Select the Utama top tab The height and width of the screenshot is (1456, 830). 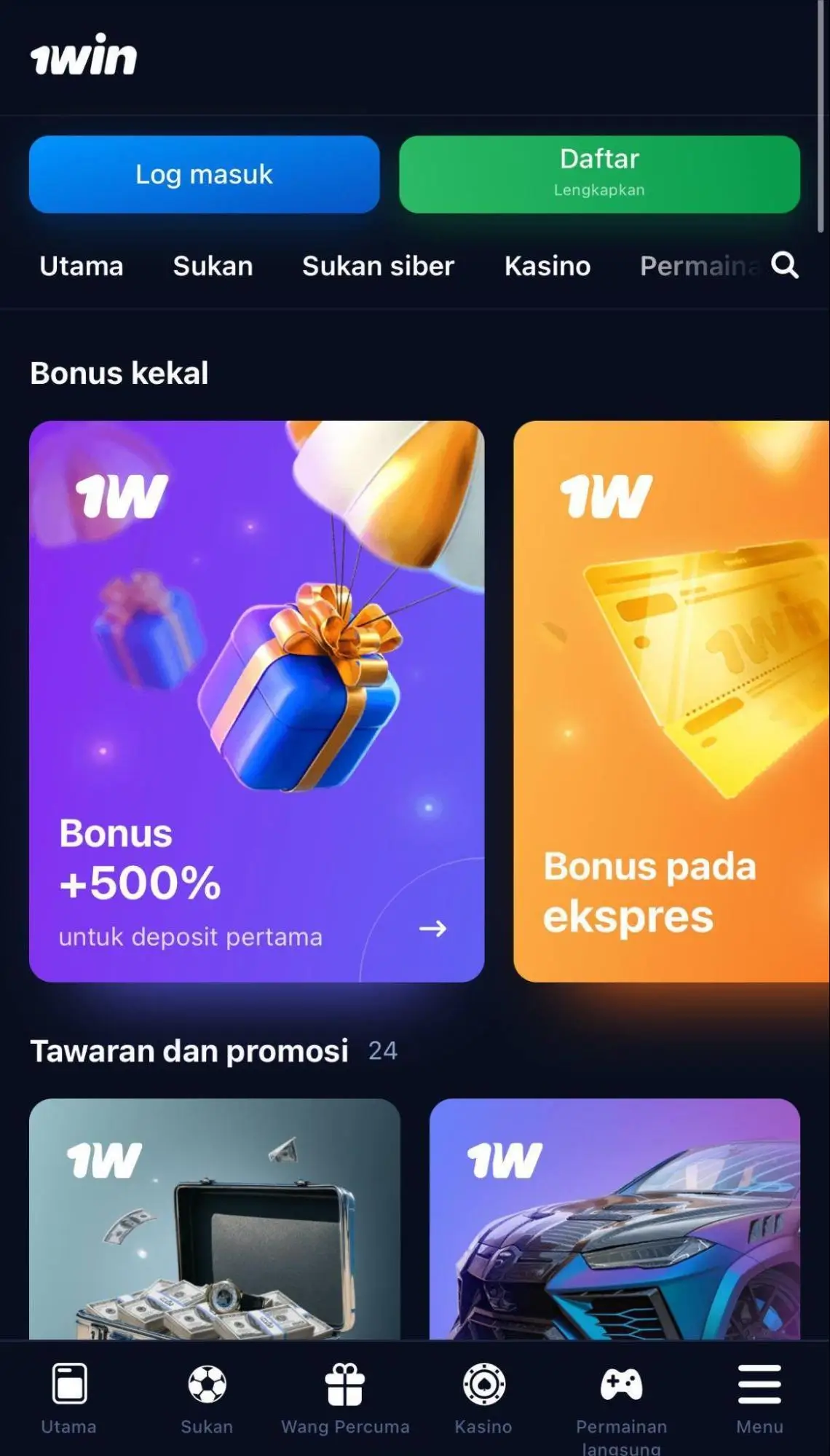point(81,266)
